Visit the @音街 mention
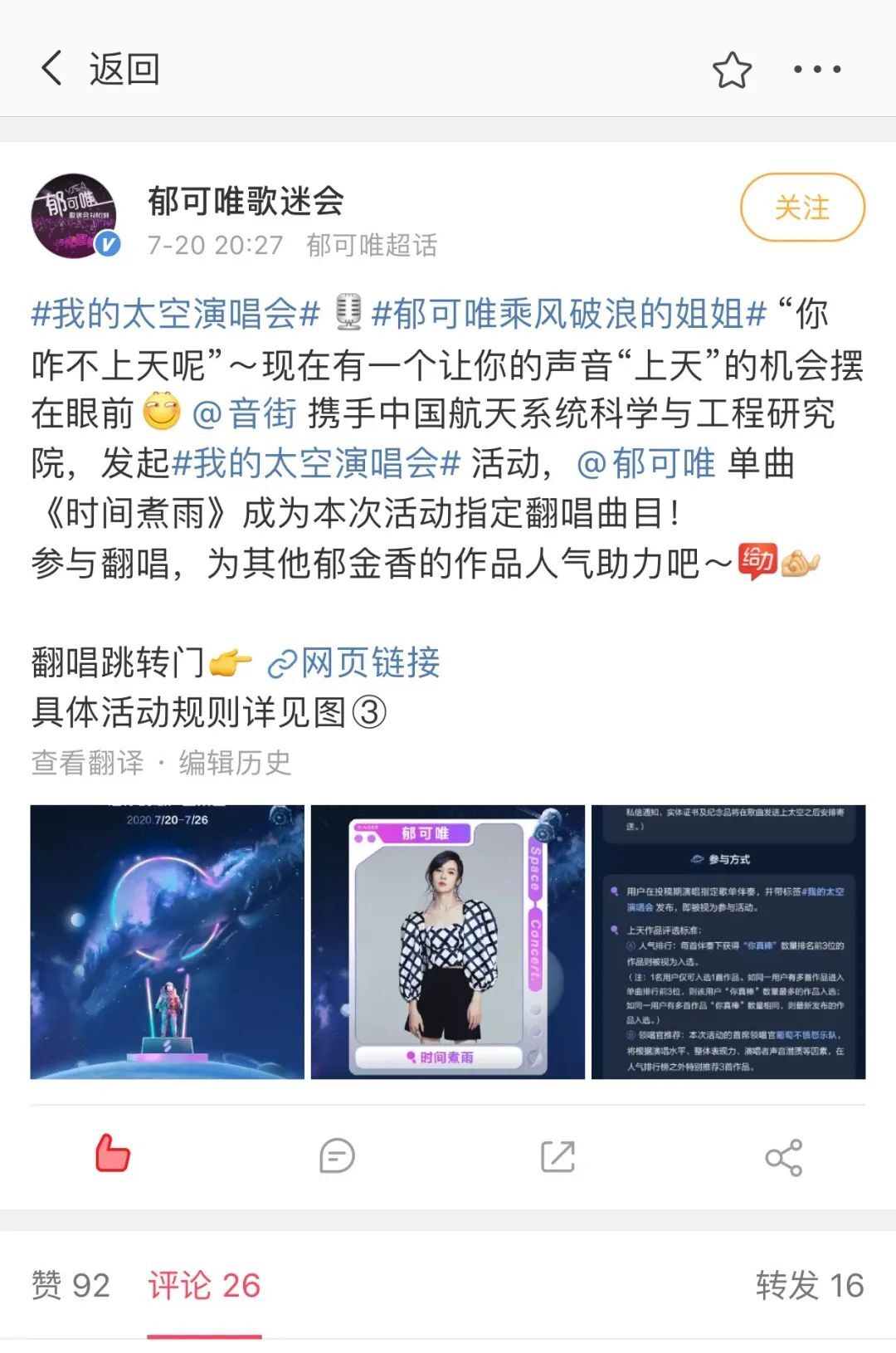896x1353 pixels. coord(244,413)
